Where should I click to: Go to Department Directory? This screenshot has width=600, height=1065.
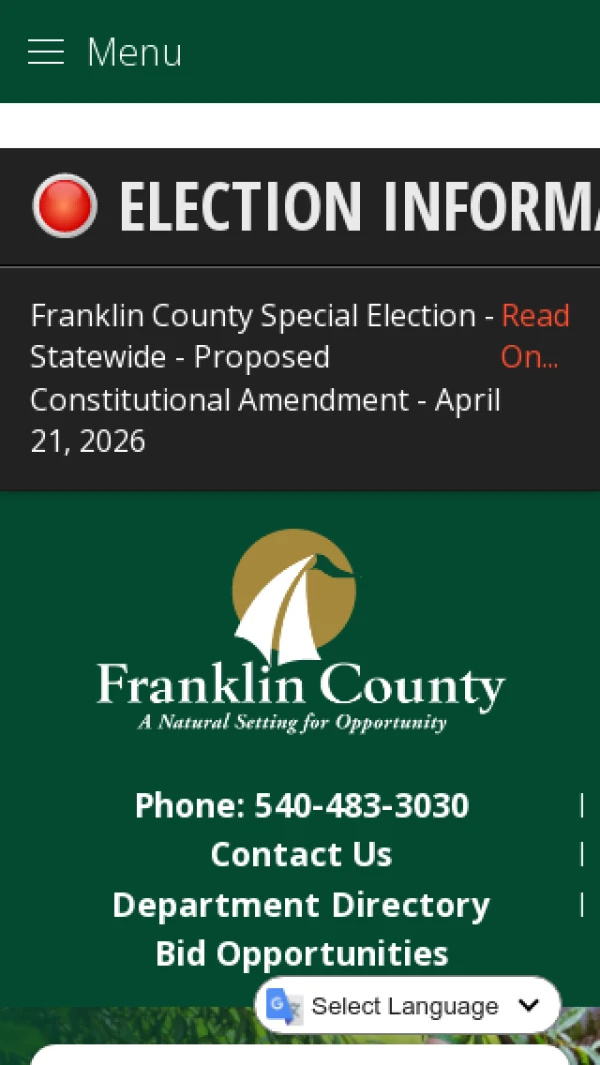pyautogui.click(x=301, y=904)
